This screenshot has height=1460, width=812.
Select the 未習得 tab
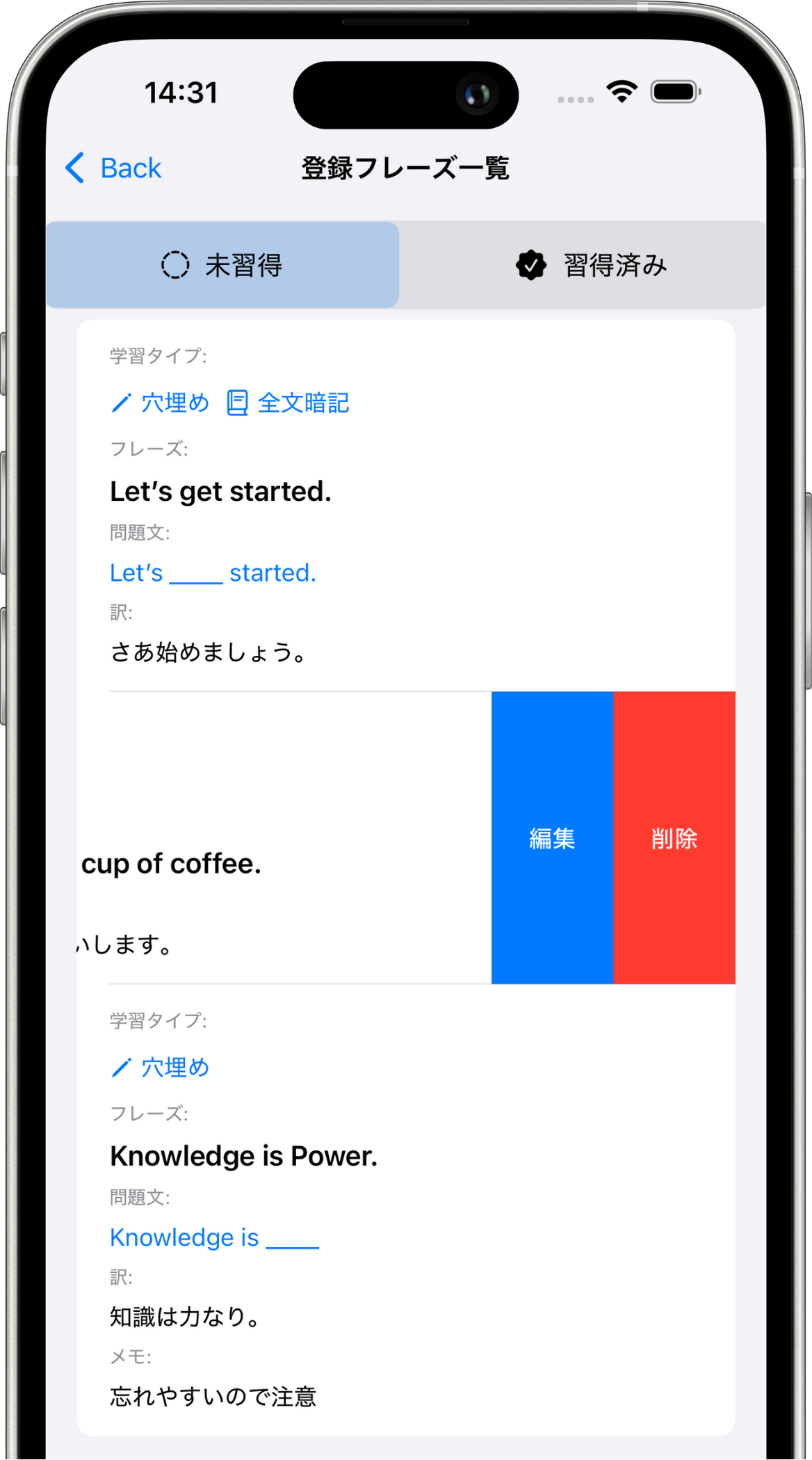point(222,265)
